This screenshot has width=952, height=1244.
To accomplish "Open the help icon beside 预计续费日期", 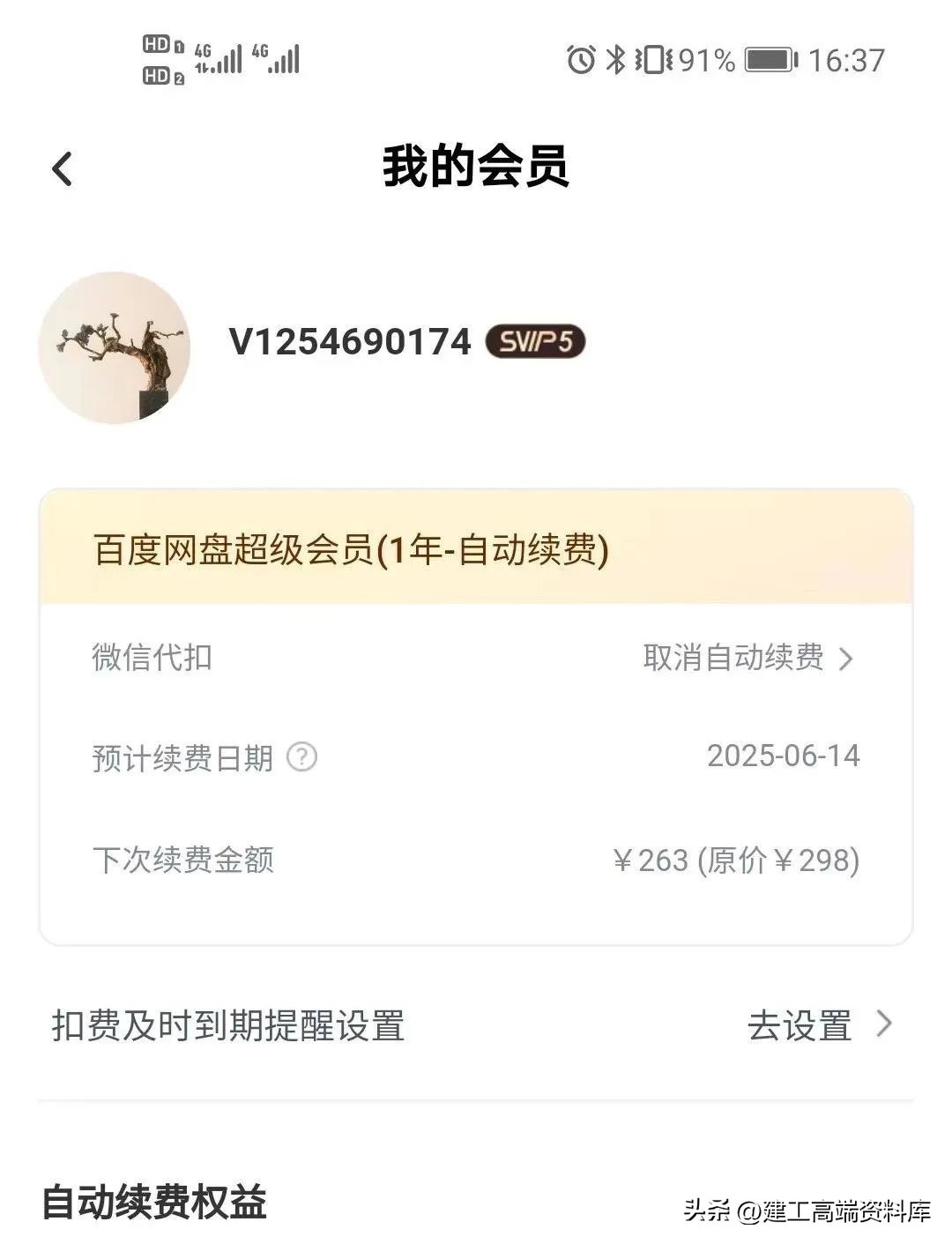I will (x=301, y=756).
